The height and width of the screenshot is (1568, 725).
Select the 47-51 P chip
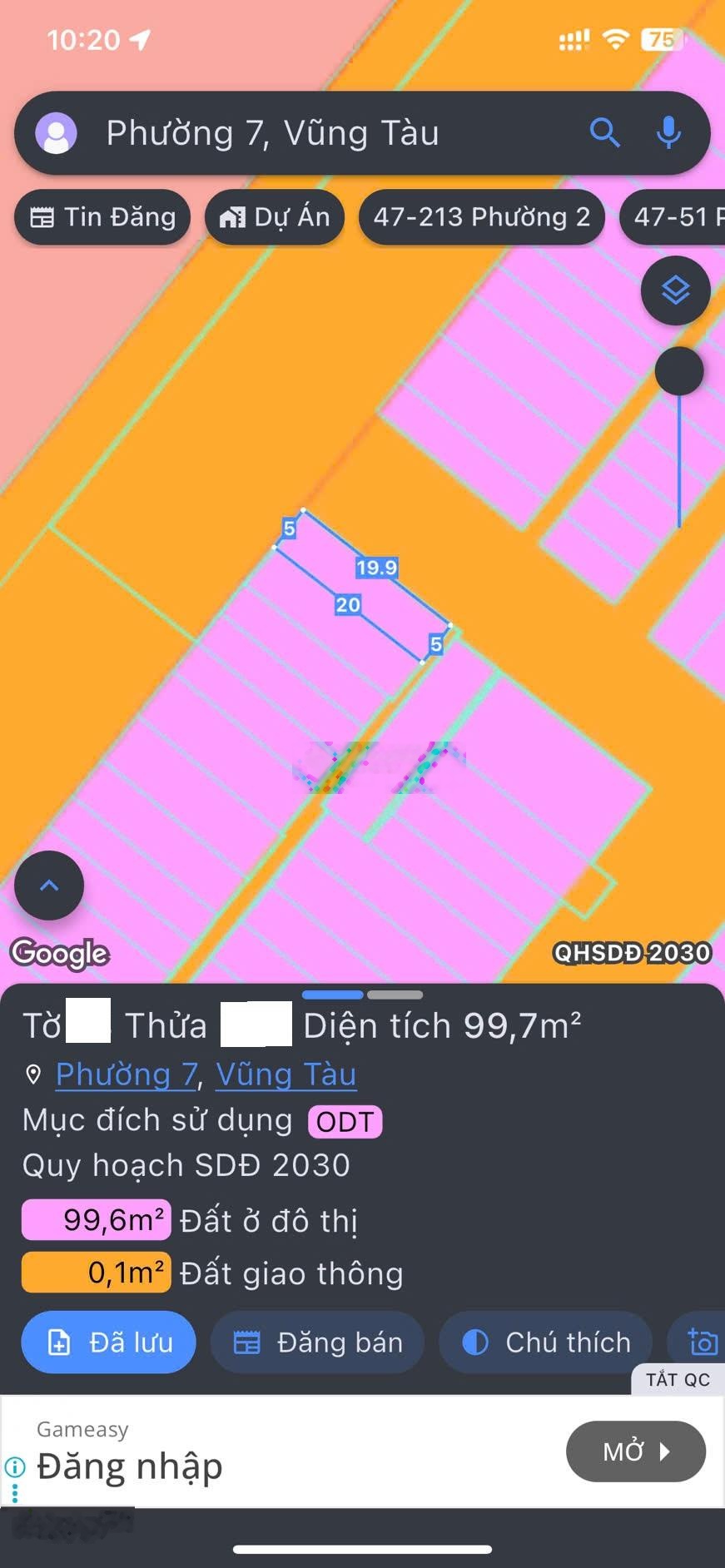click(676, 217)
